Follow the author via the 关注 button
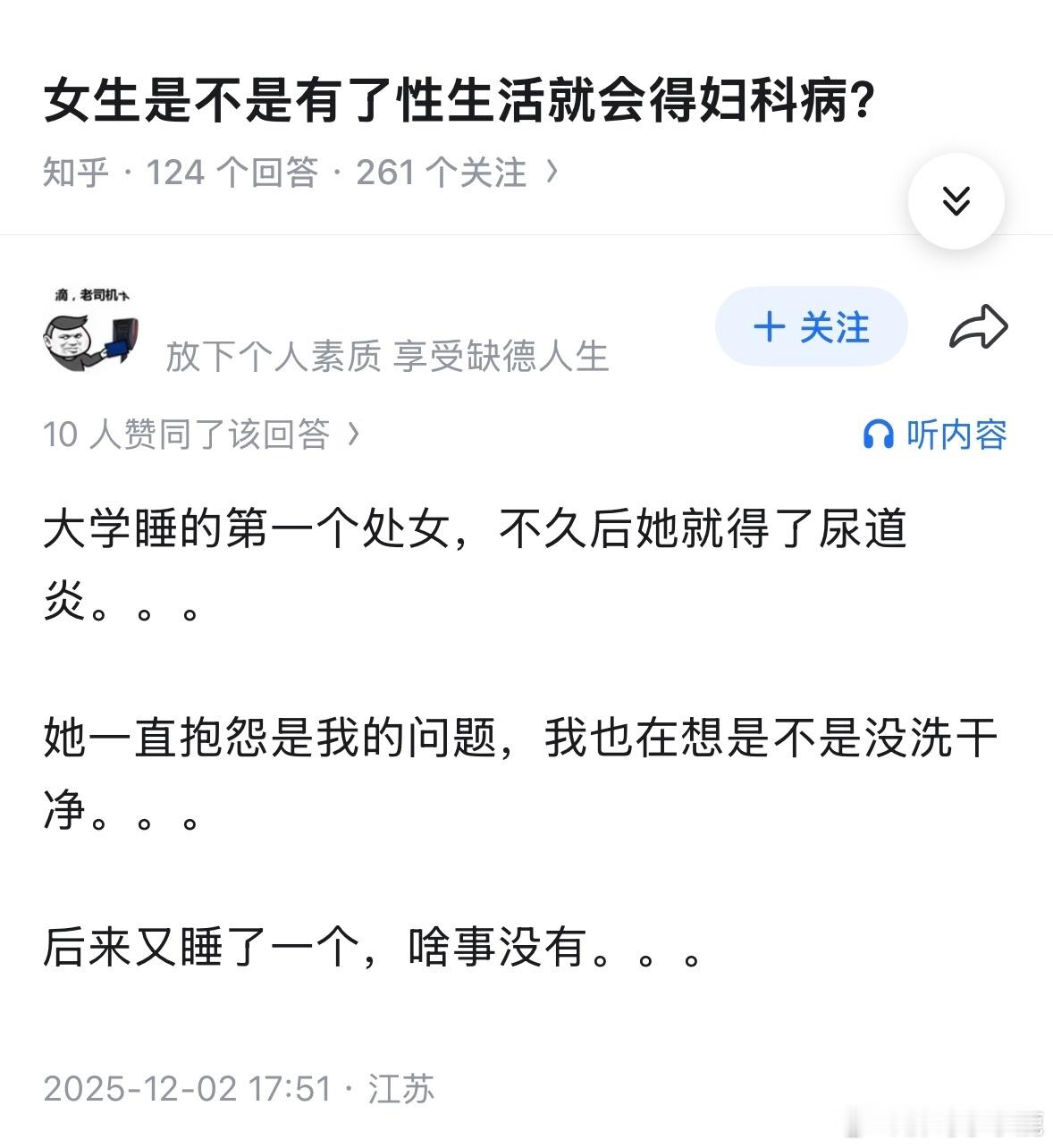 click(x=811, y=327)
